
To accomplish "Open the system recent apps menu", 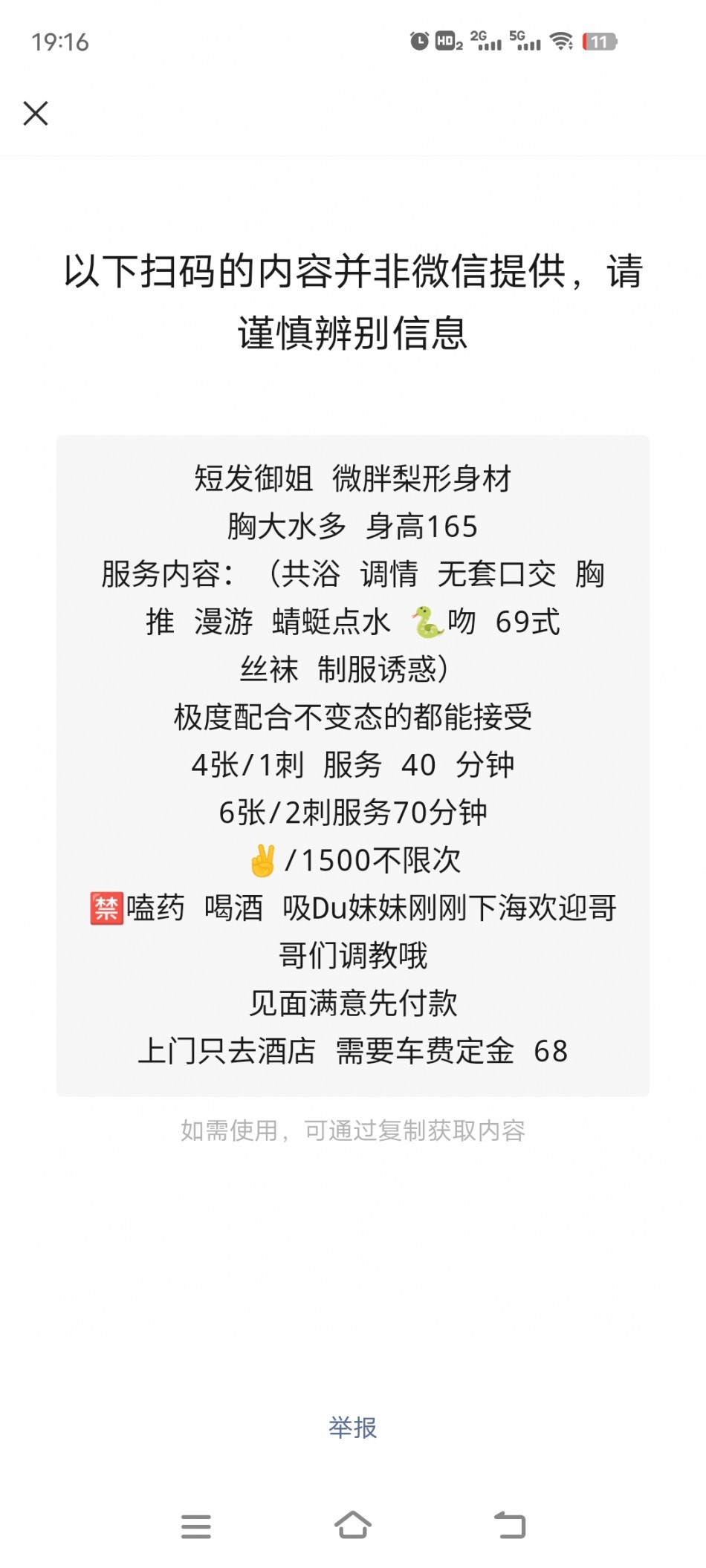I will click(196, 1526).
